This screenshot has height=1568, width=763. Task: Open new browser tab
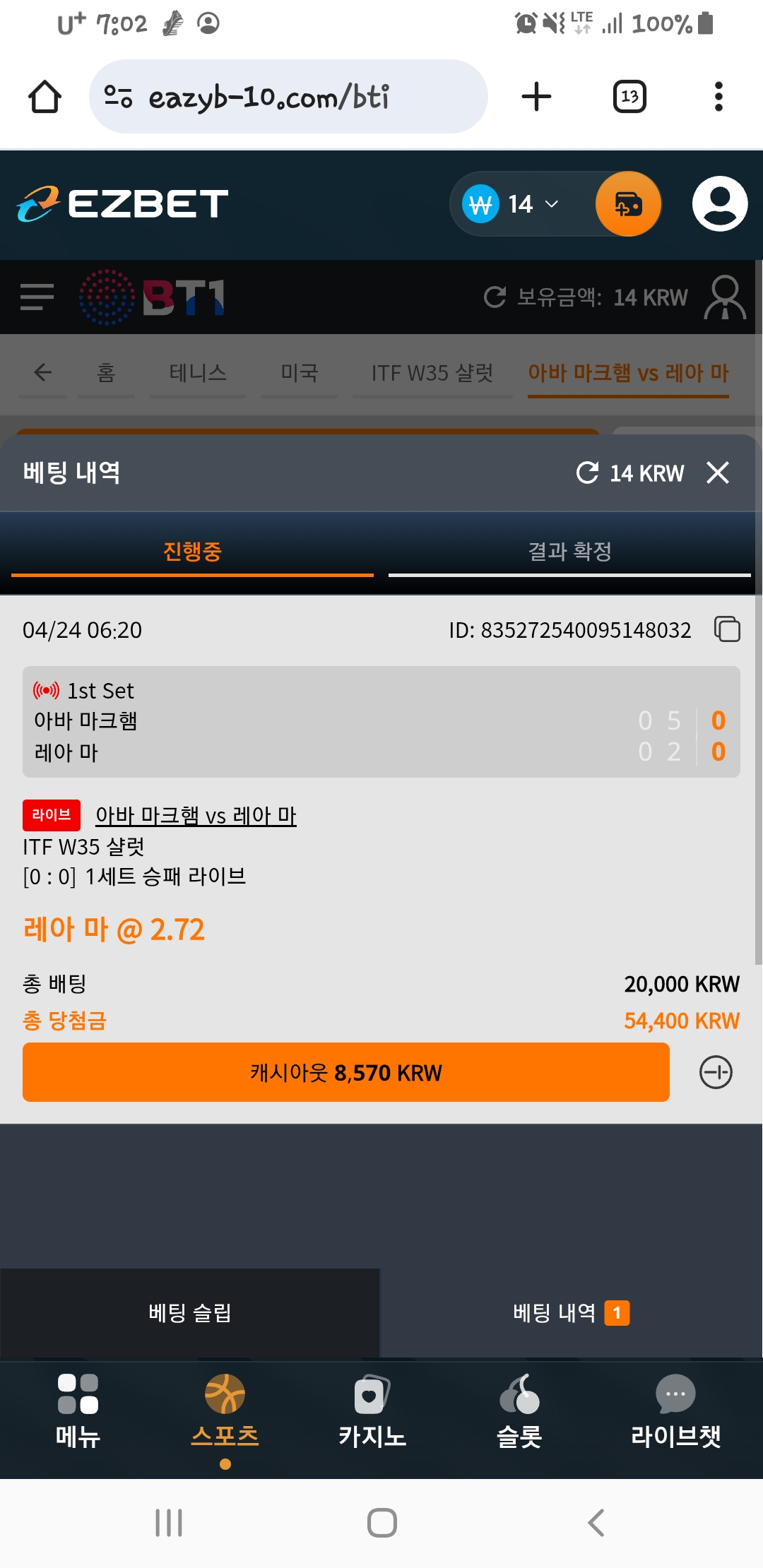536,97
